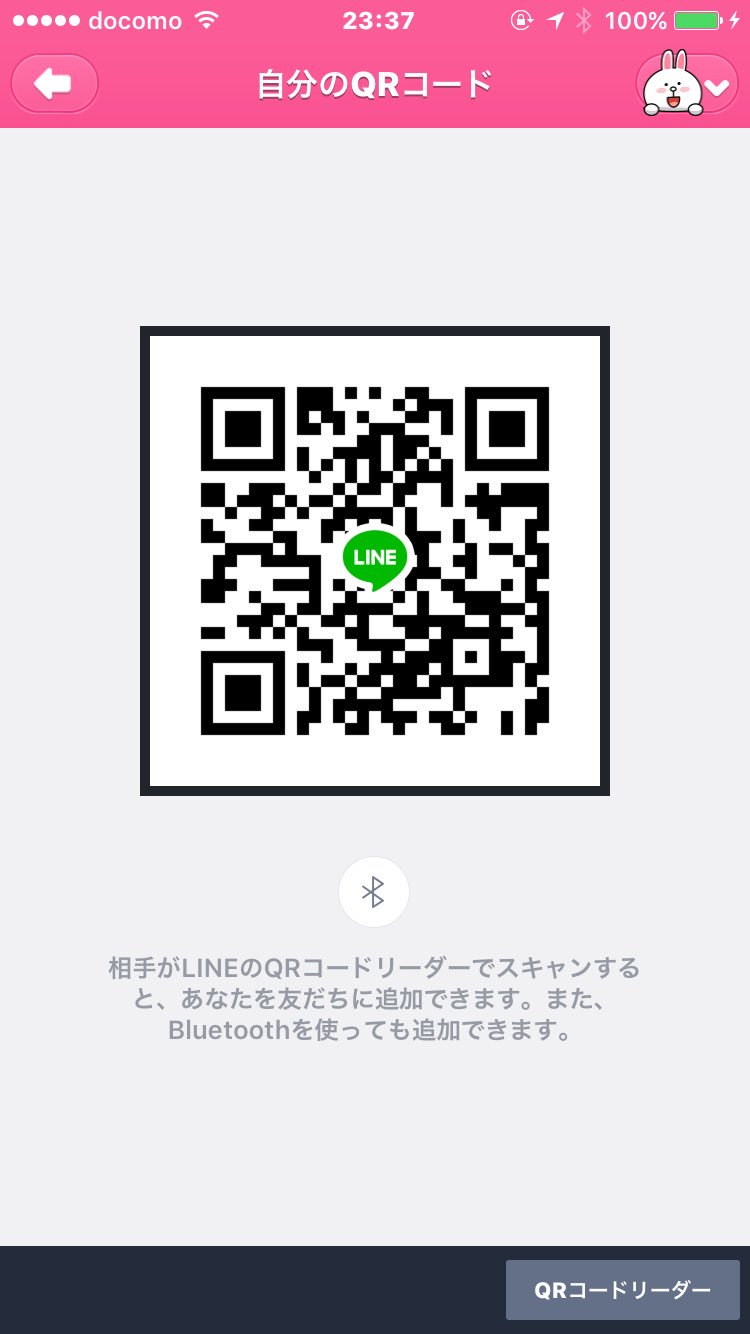Image resolution: width=750 pixels, height=1334 pixels.
Task: Tap the Bluetooth icon to add friends
Action: [x=373, y=892]
